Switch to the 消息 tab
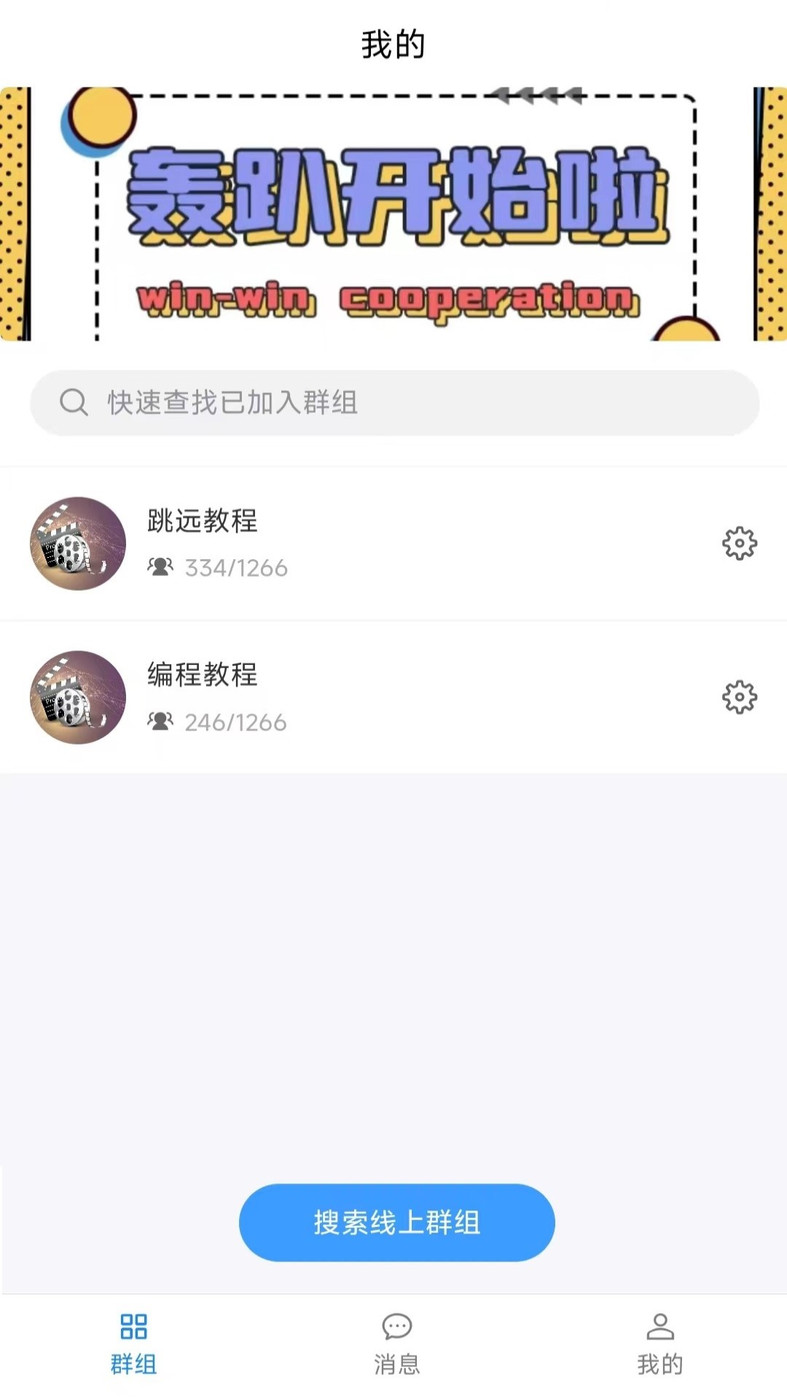Screen dimensions: 787x1400 (x=396, y=1340)
